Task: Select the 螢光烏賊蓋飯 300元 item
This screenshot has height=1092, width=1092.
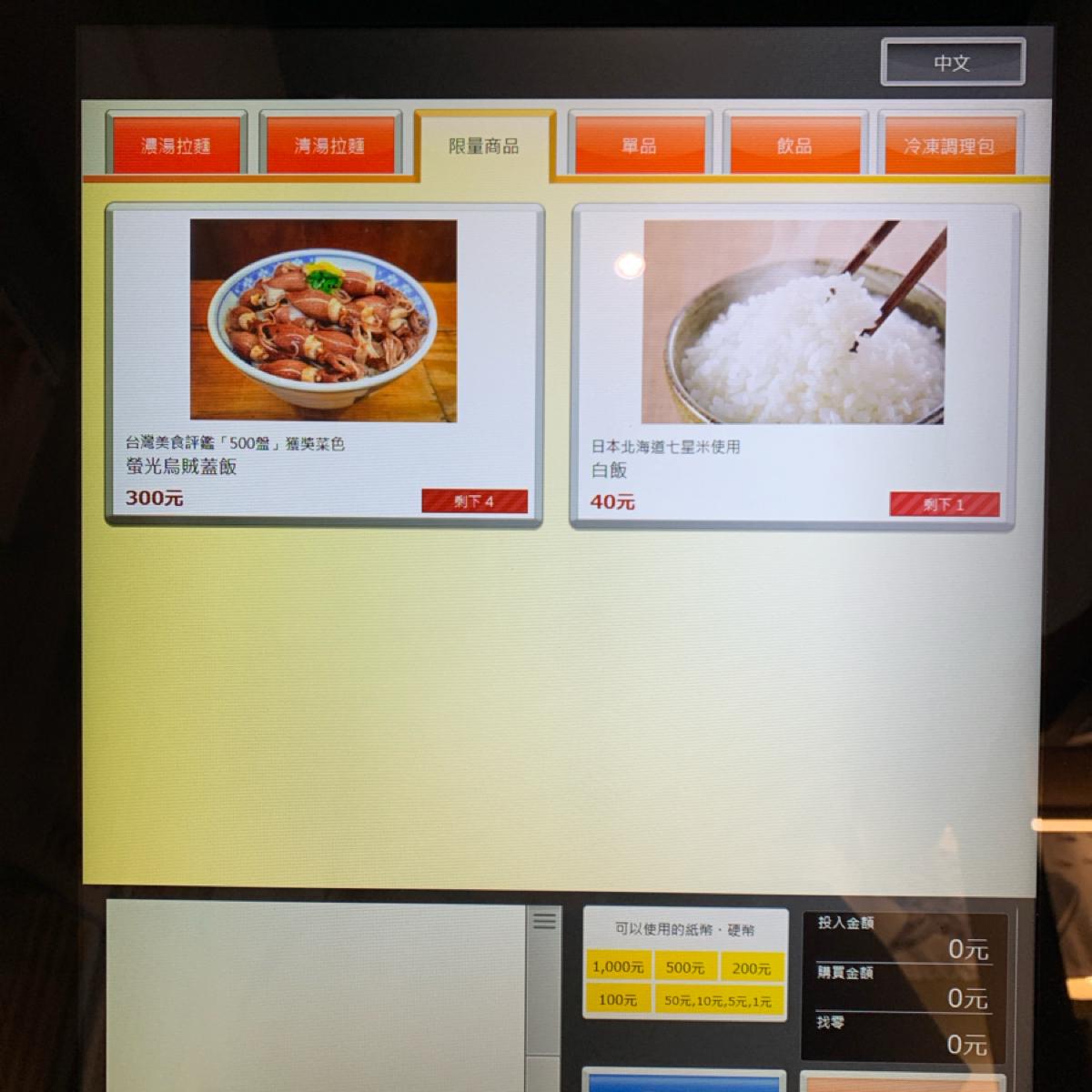Action: [x=324, y=364]
